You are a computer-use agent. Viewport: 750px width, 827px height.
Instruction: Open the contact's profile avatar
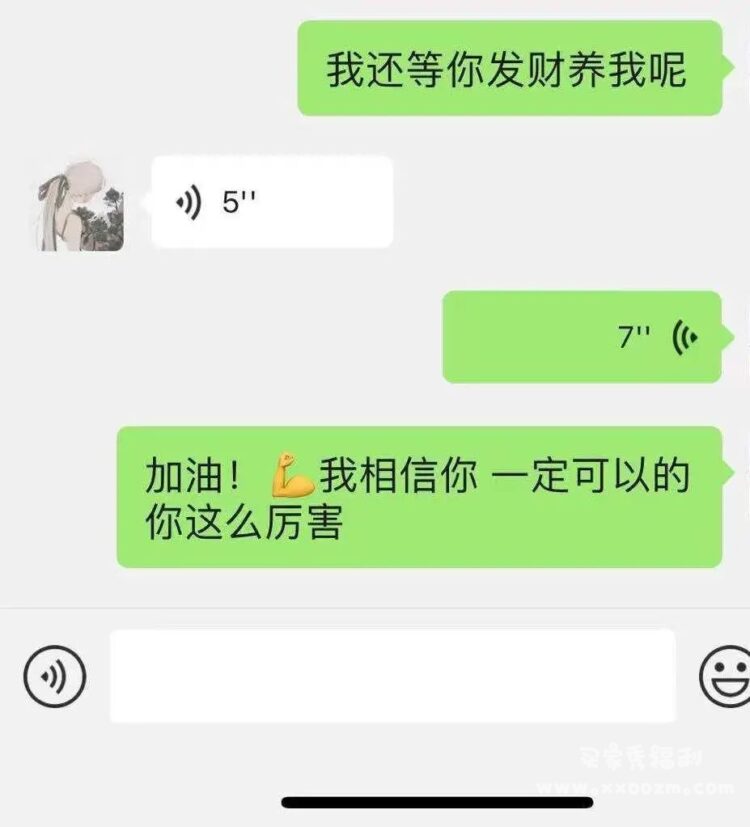point(80,204)
